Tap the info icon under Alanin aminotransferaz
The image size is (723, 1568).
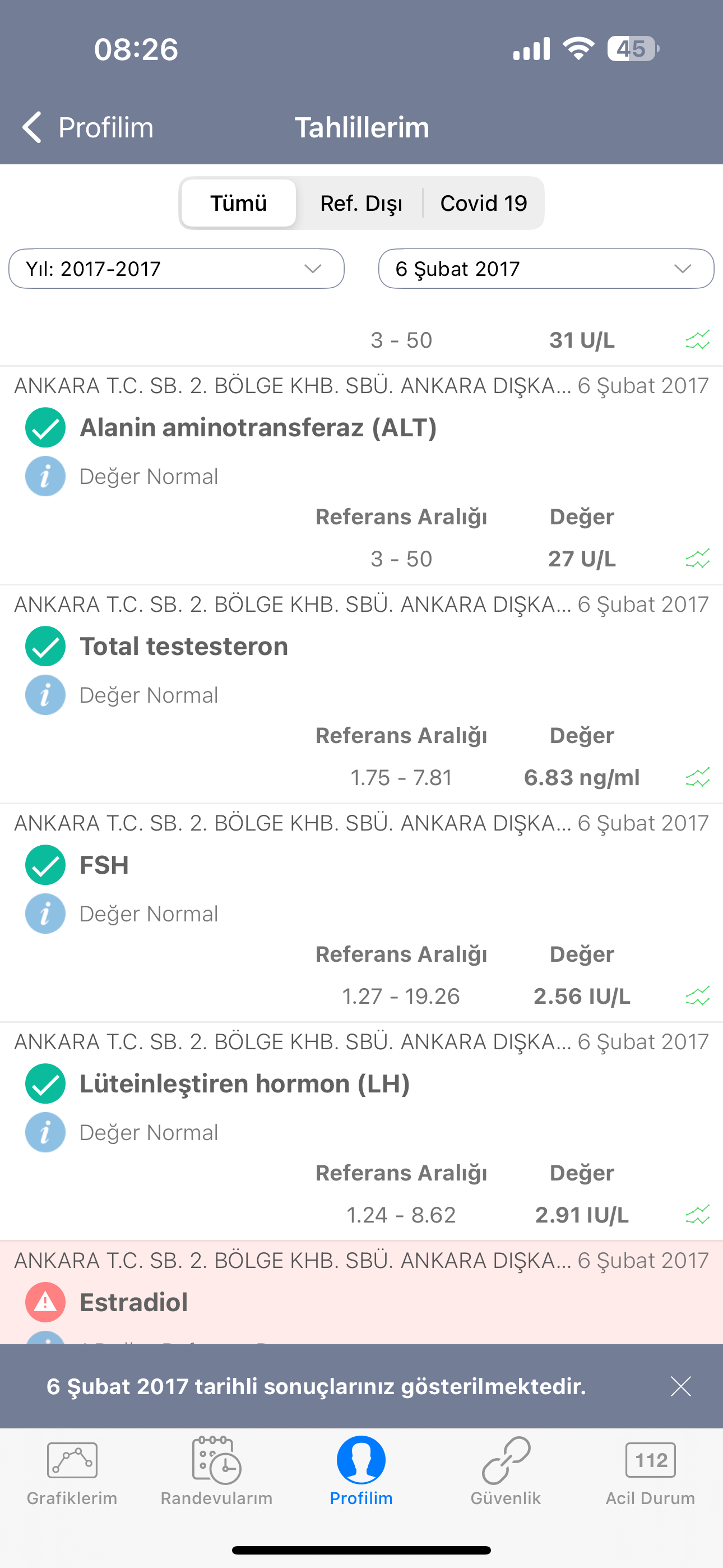click(45, 476)
